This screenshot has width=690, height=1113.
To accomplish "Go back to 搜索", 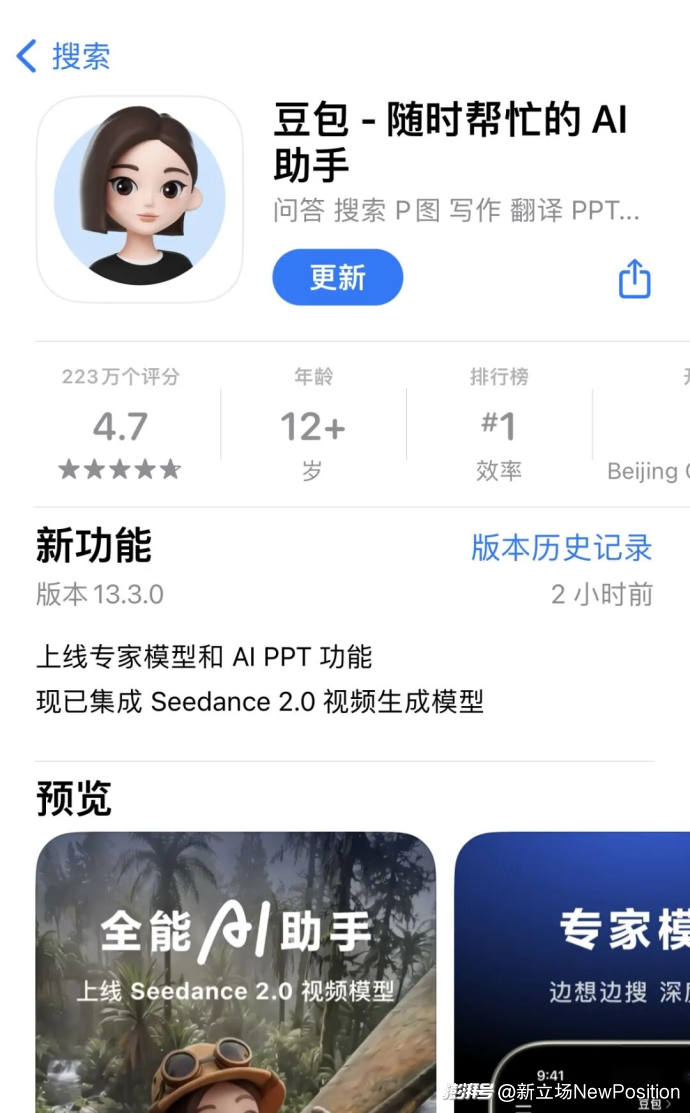I will (x=64, y=56).
